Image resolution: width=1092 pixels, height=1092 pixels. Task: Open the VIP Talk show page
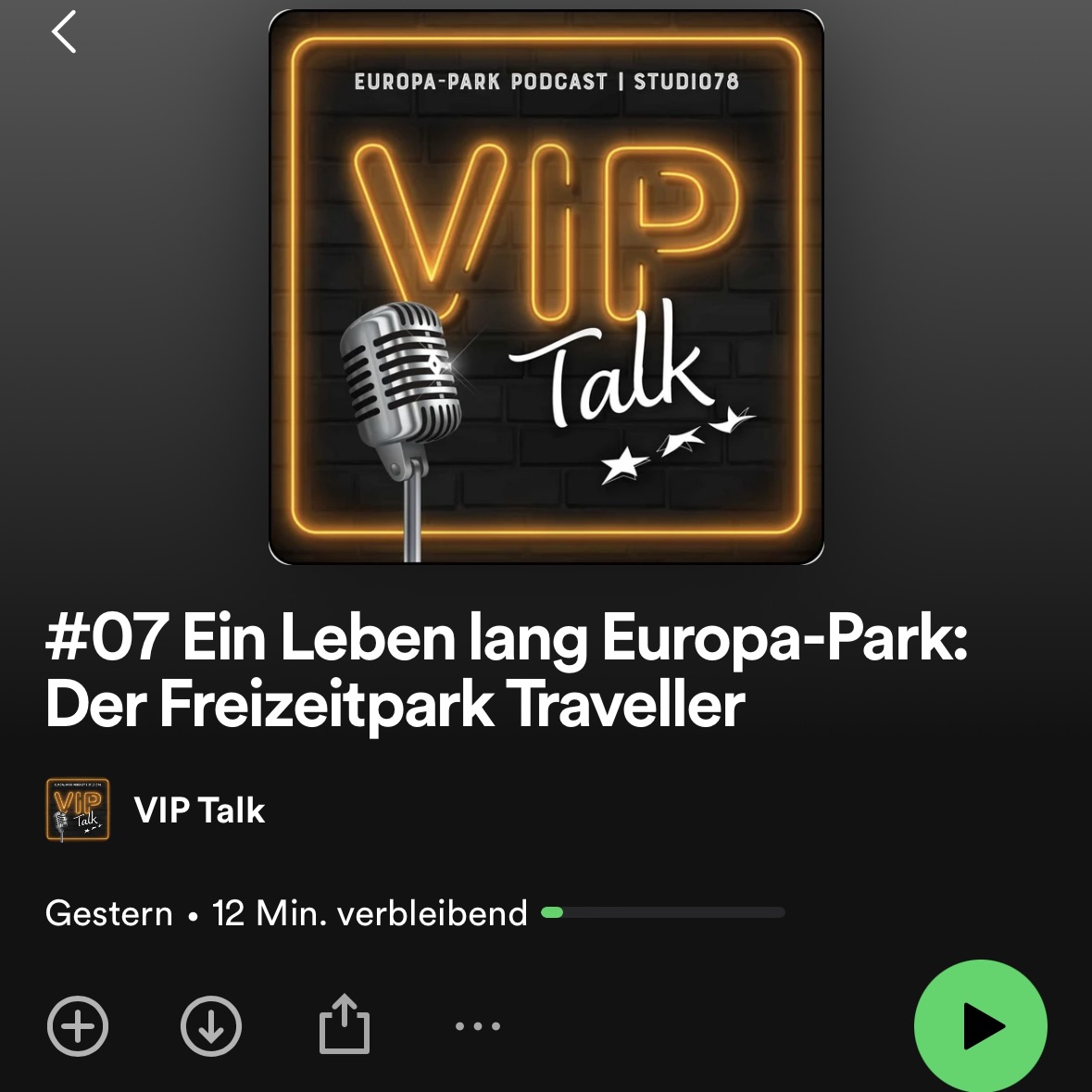click(x=199, y=810)
